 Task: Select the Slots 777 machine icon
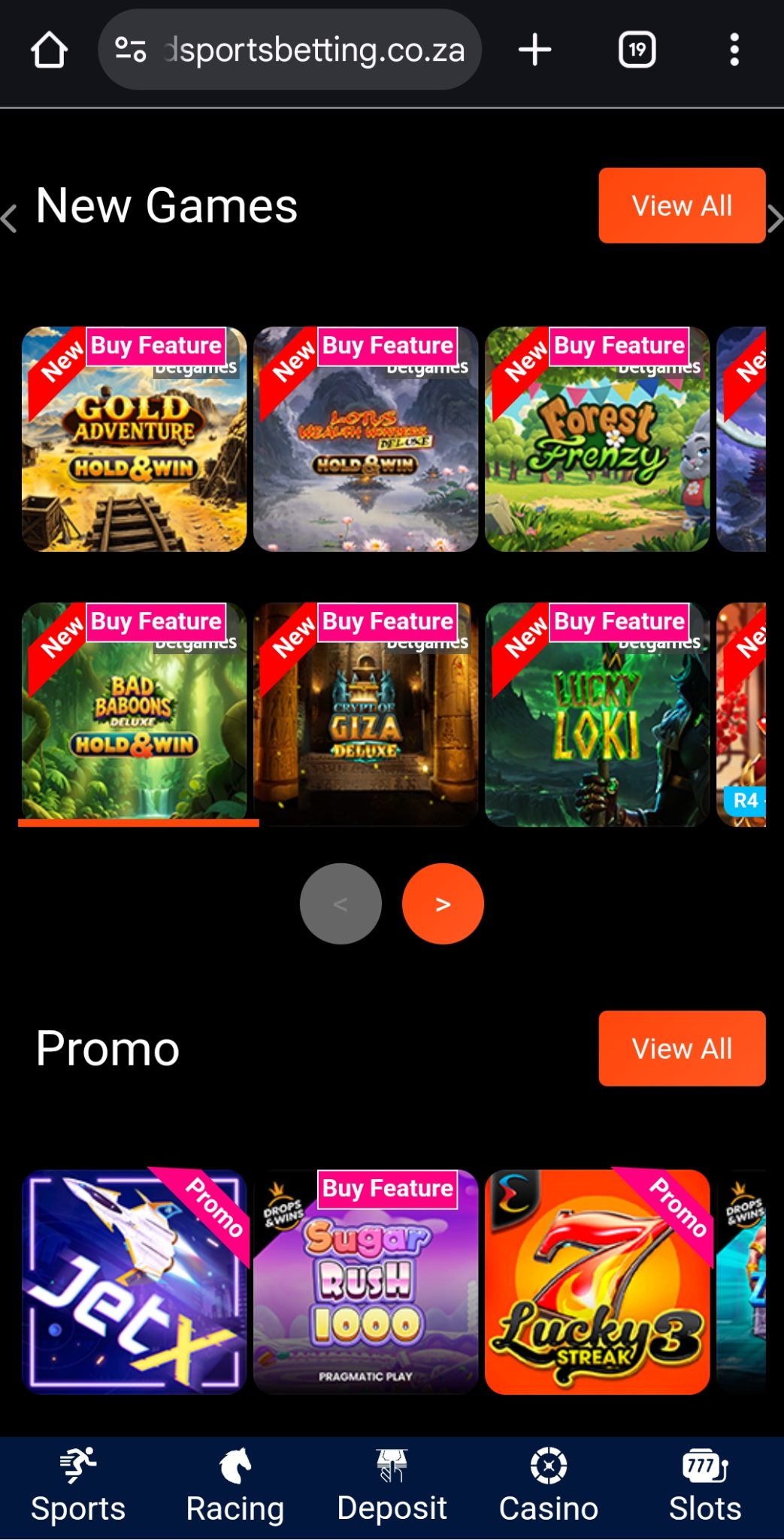point(704,1463)
